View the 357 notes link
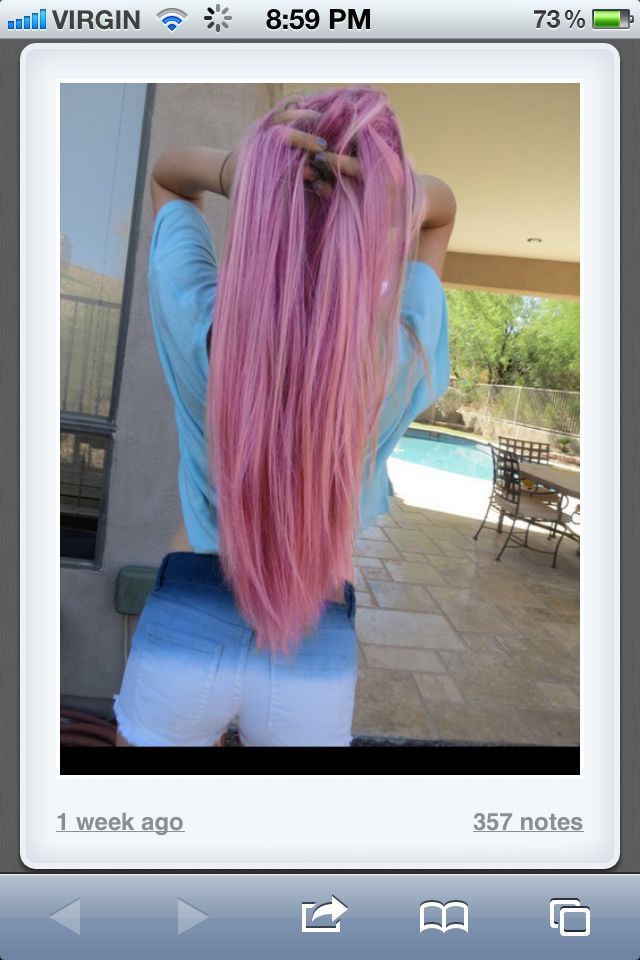This screenshot has width=640, height=960. [x=527, y=822]
